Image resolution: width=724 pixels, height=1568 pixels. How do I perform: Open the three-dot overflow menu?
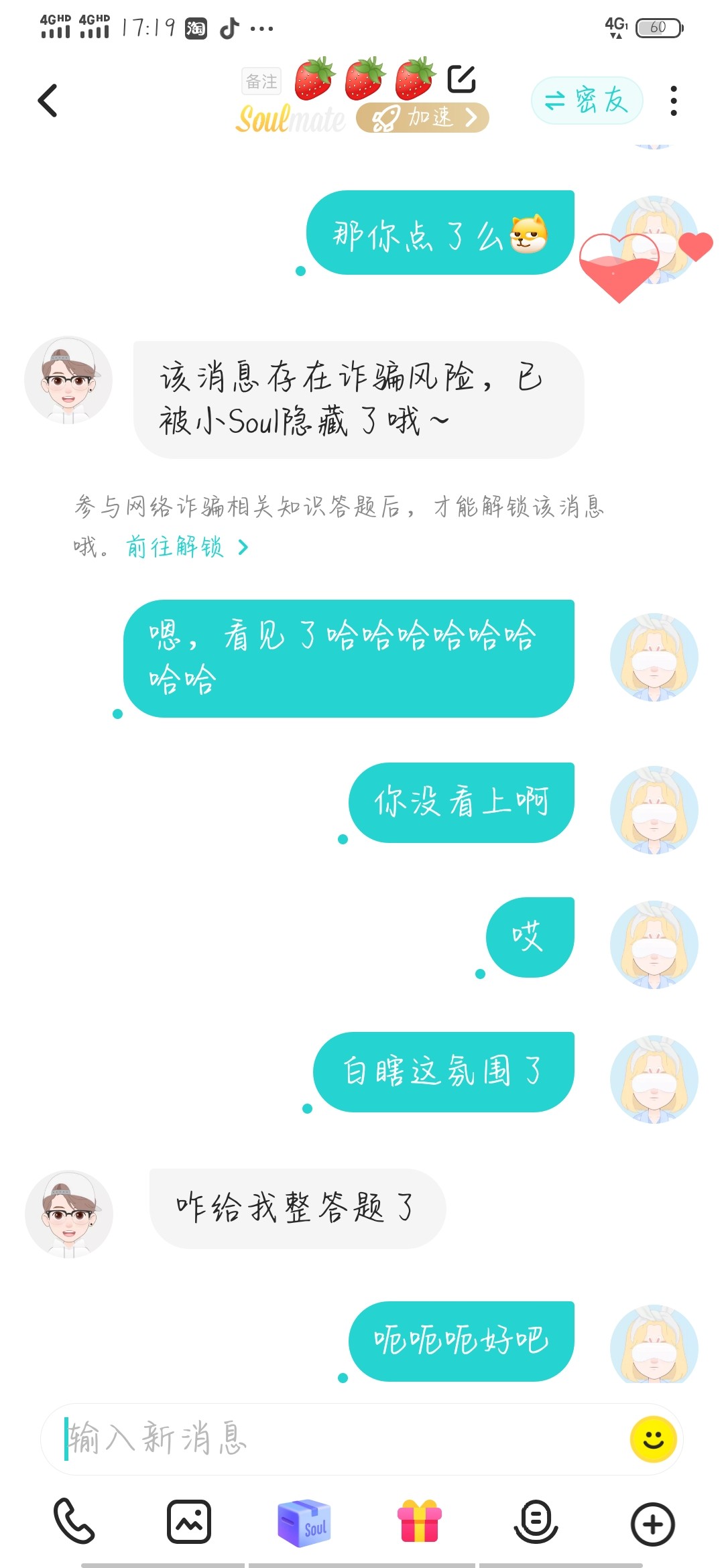674,101
